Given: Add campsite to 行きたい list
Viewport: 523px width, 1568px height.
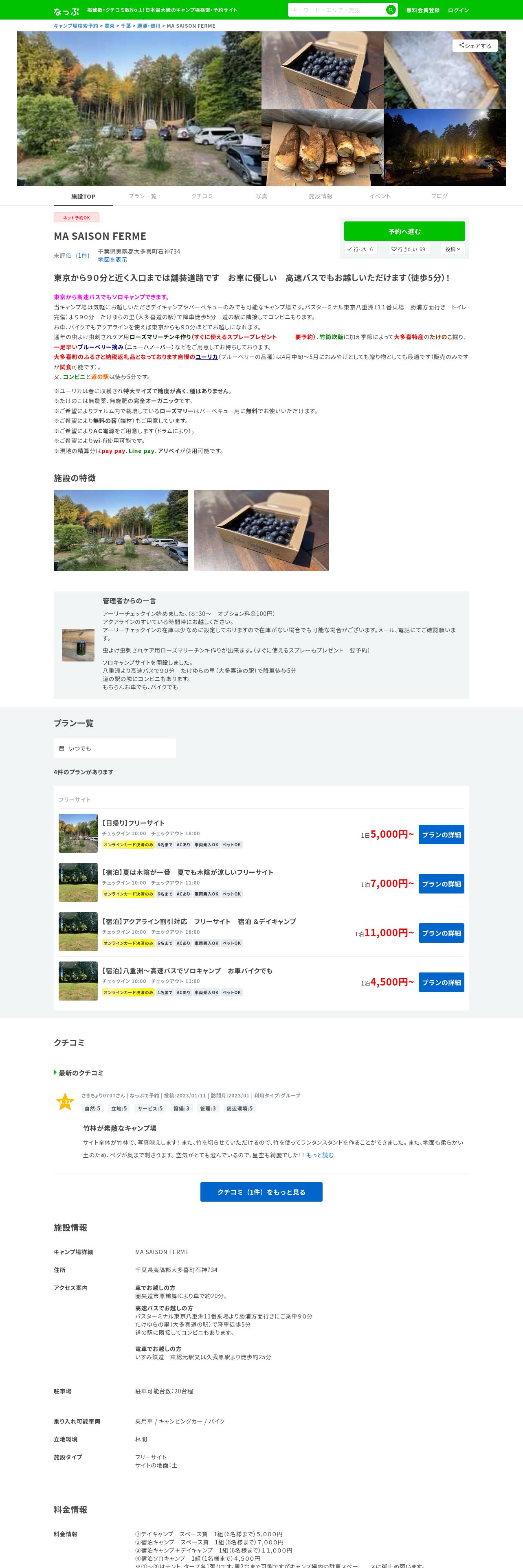Looking at the screenshot, I should (x=409, y=249).
